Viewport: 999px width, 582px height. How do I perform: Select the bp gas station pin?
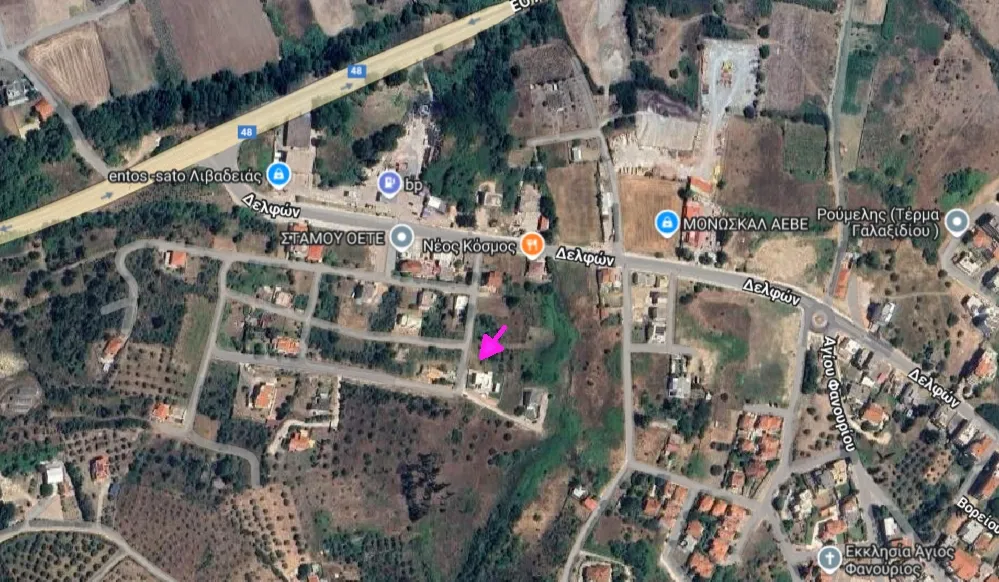coord(387,182)
